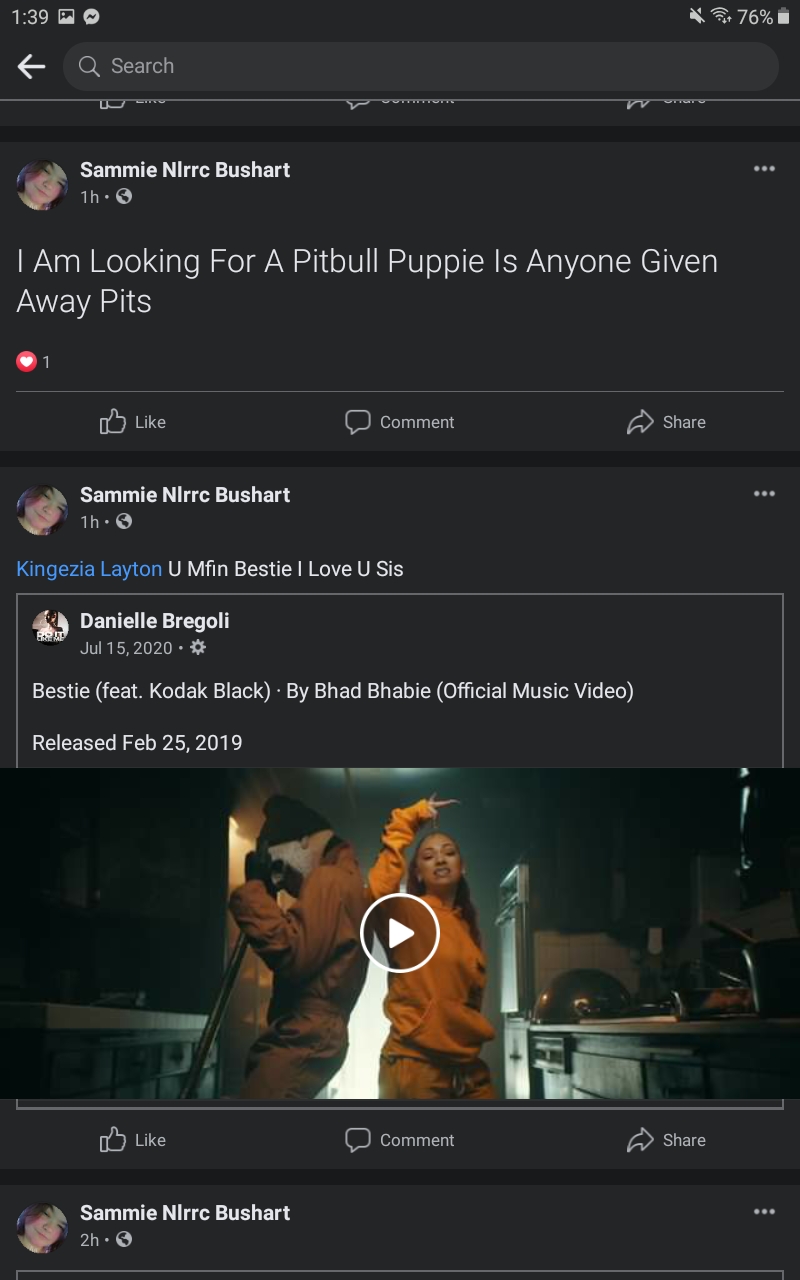View reactions on the Pitbull Puppie post
This screenshot has width=800, height=1280.
33,362
